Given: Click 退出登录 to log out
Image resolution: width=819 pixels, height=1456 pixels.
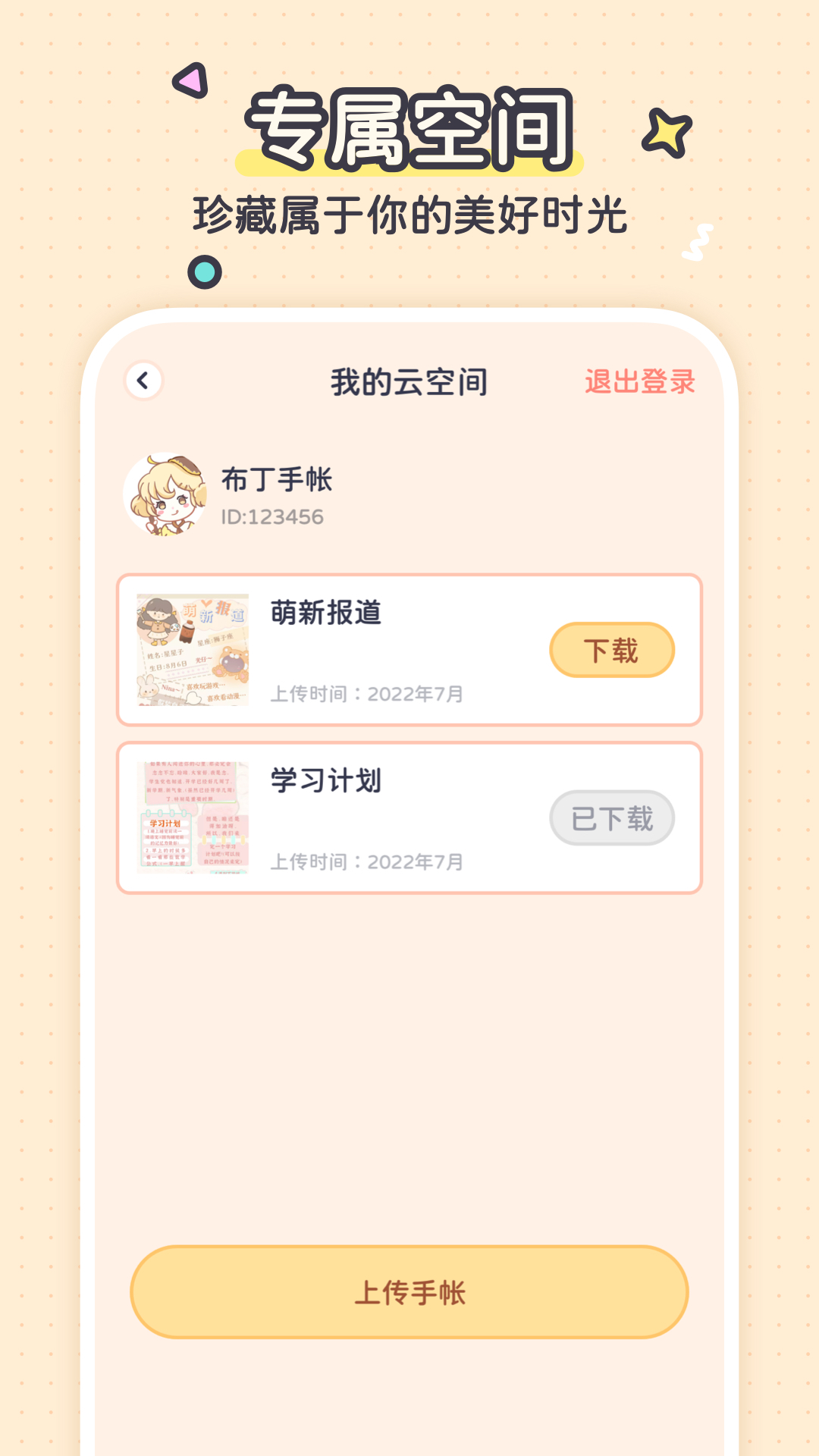Looking at the screenshot, I should [x=639, y=381].
